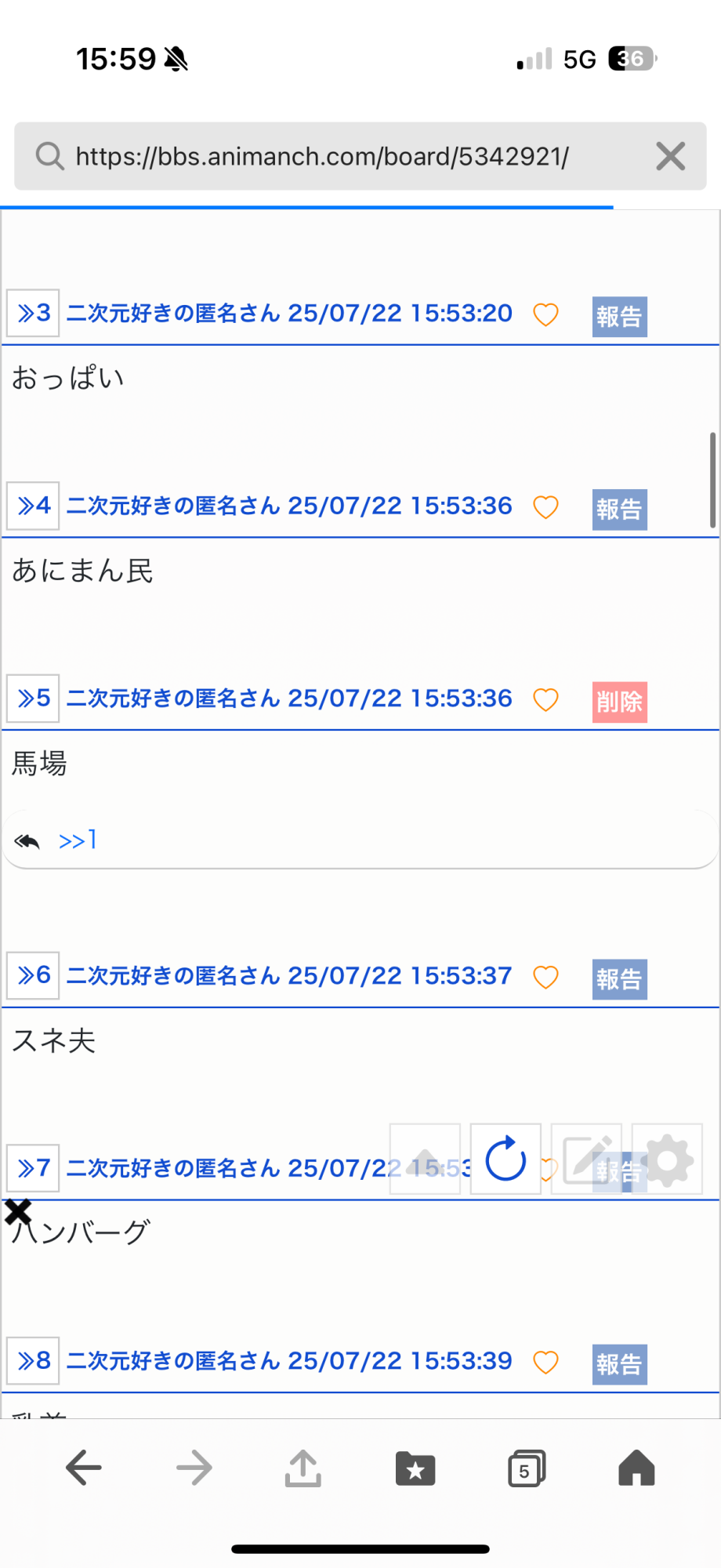Clear the address bar with the X
The image size is (721, 1568).
pyautogui.click(x=670, y=156)
